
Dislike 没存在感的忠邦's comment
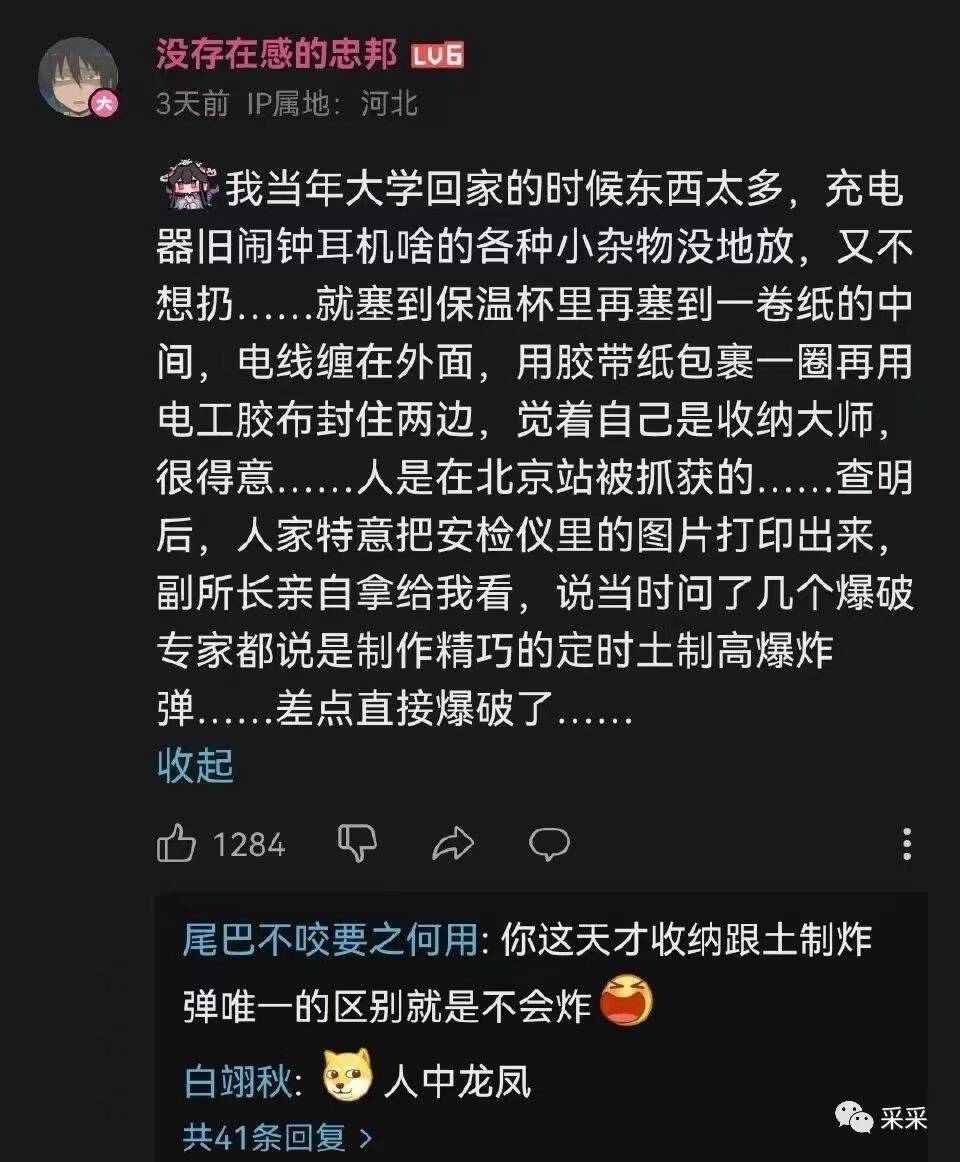(x=357, y=844)
